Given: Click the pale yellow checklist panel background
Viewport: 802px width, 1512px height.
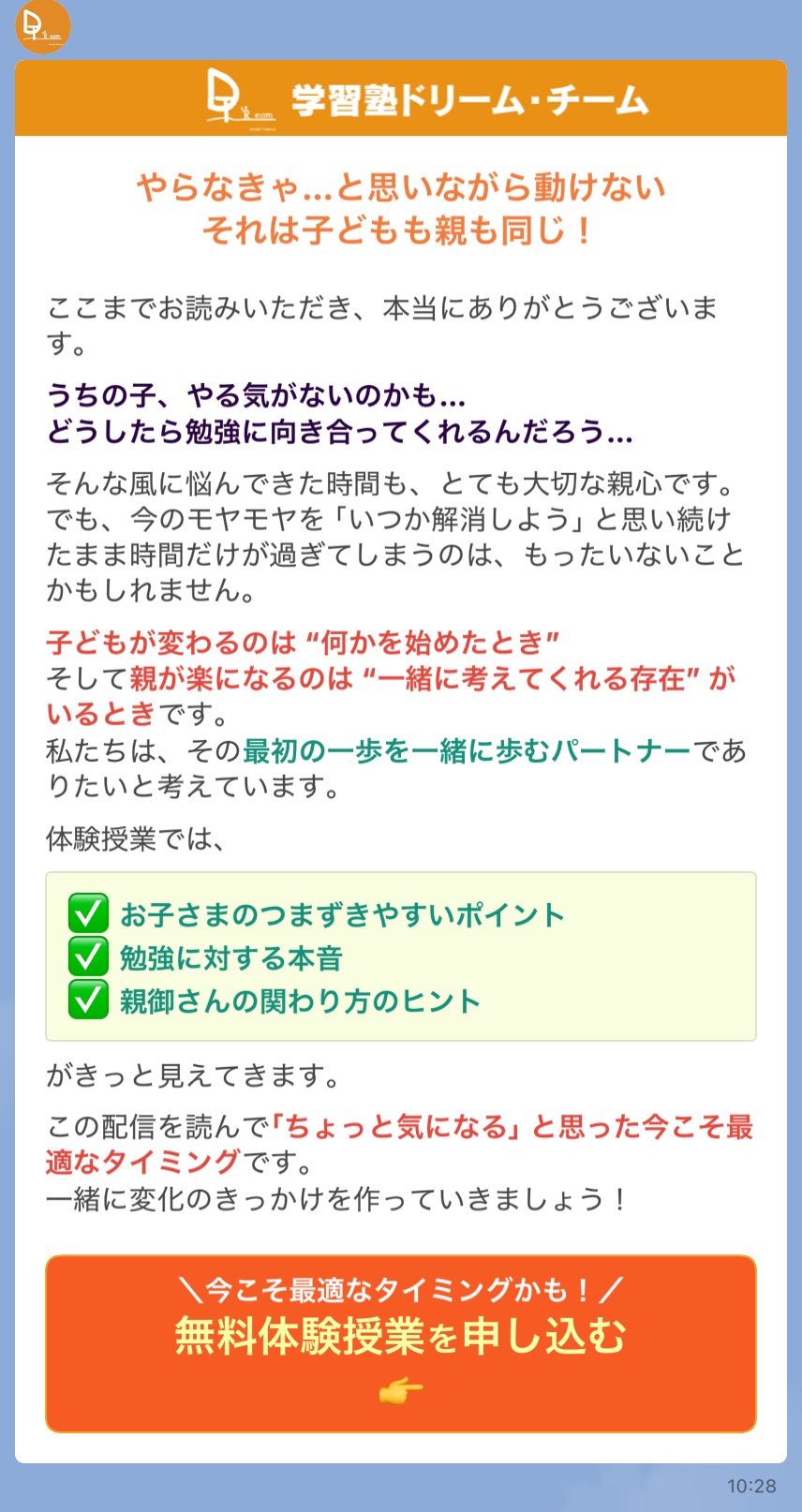Looking at the screenshot, I should coord(656,956).
